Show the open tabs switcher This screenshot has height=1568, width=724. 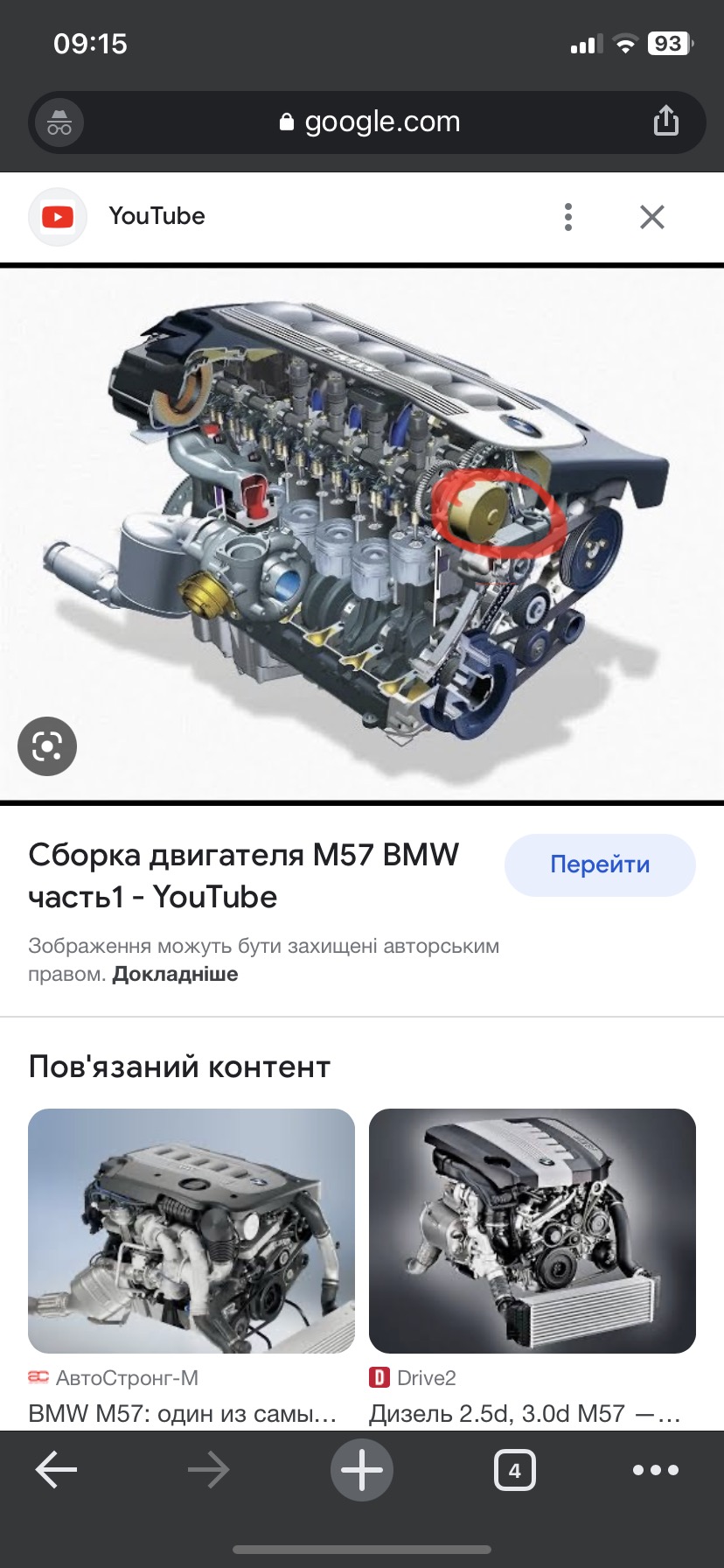(514, 1470)
